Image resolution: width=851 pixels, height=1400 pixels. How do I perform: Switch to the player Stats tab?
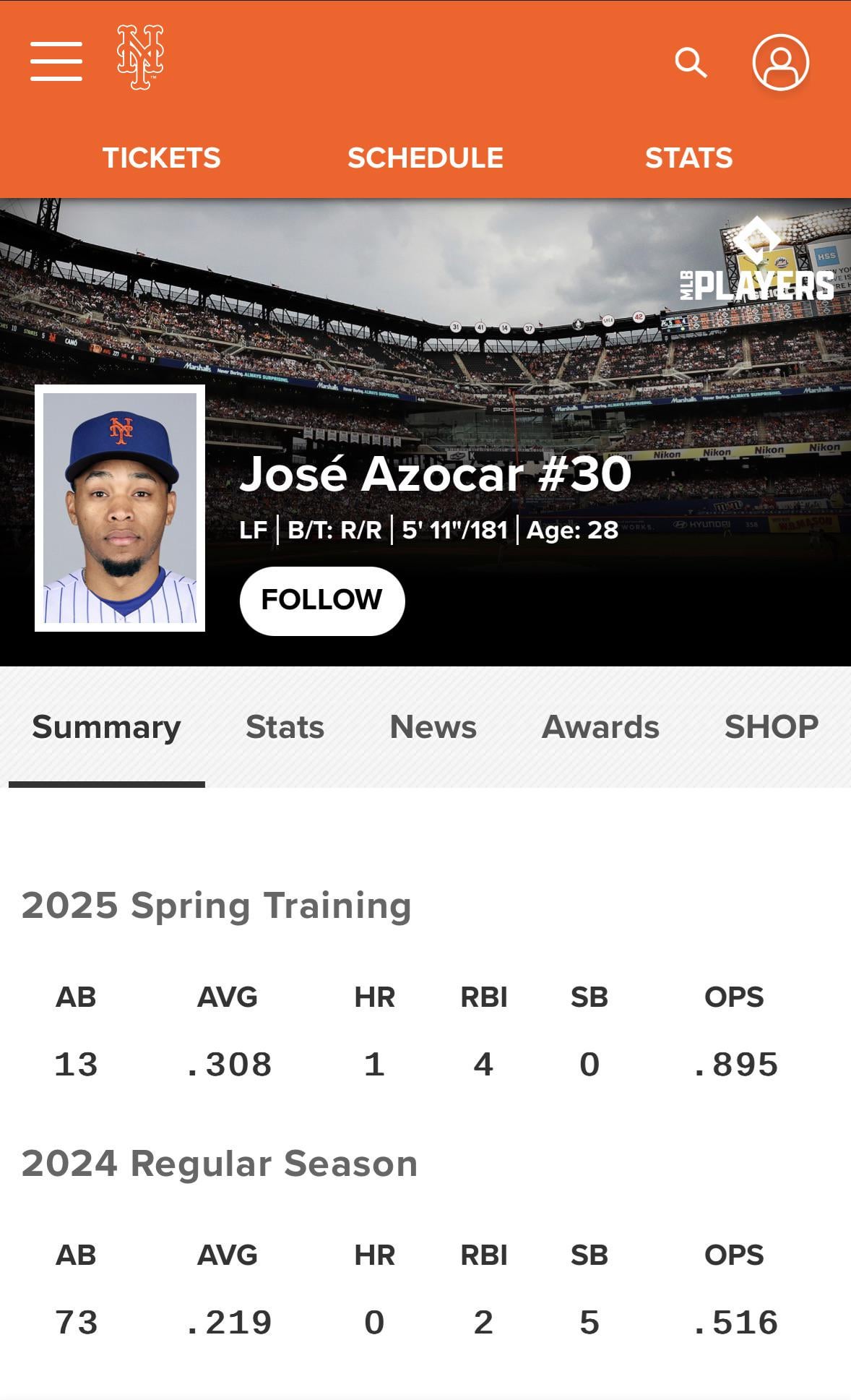(x=285, y=727)
